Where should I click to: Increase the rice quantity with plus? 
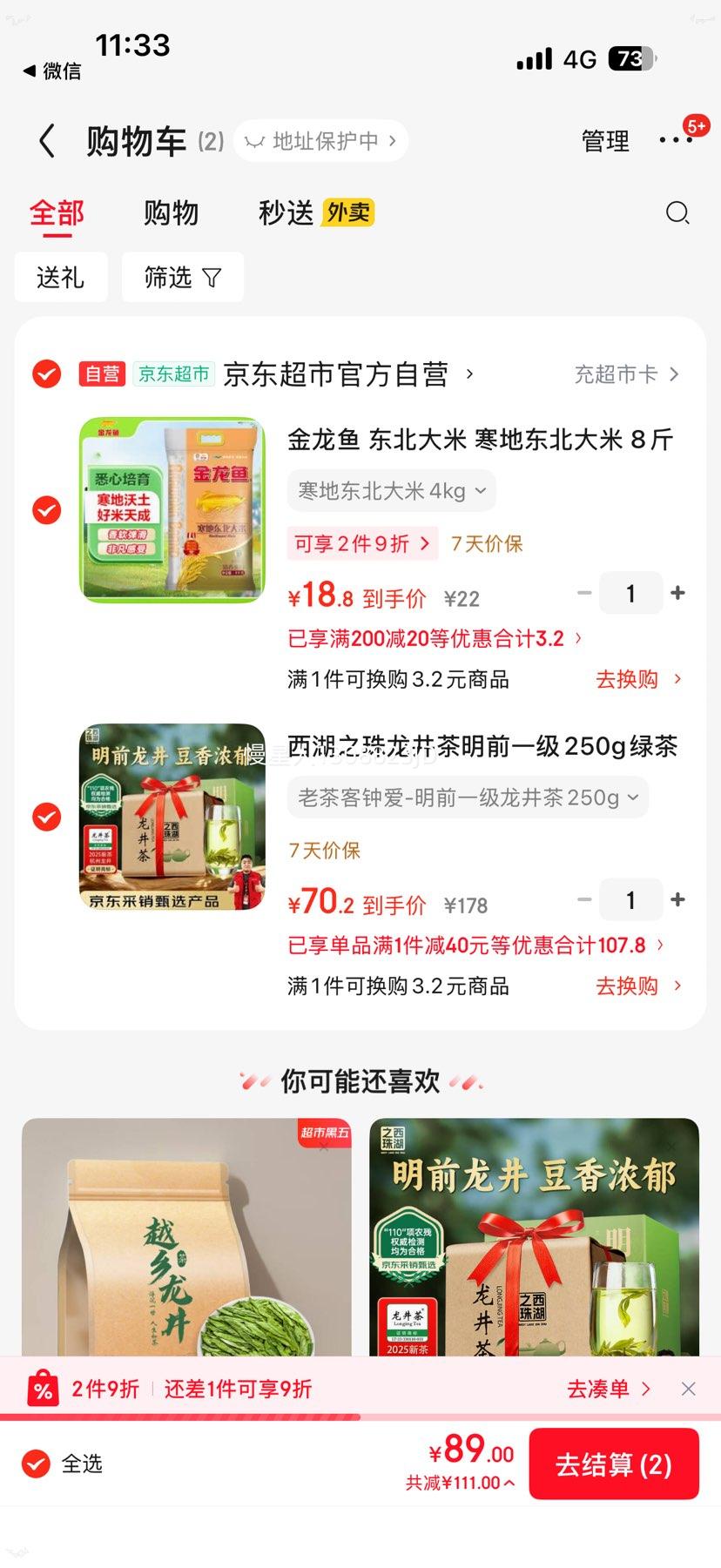coord(678,593)
